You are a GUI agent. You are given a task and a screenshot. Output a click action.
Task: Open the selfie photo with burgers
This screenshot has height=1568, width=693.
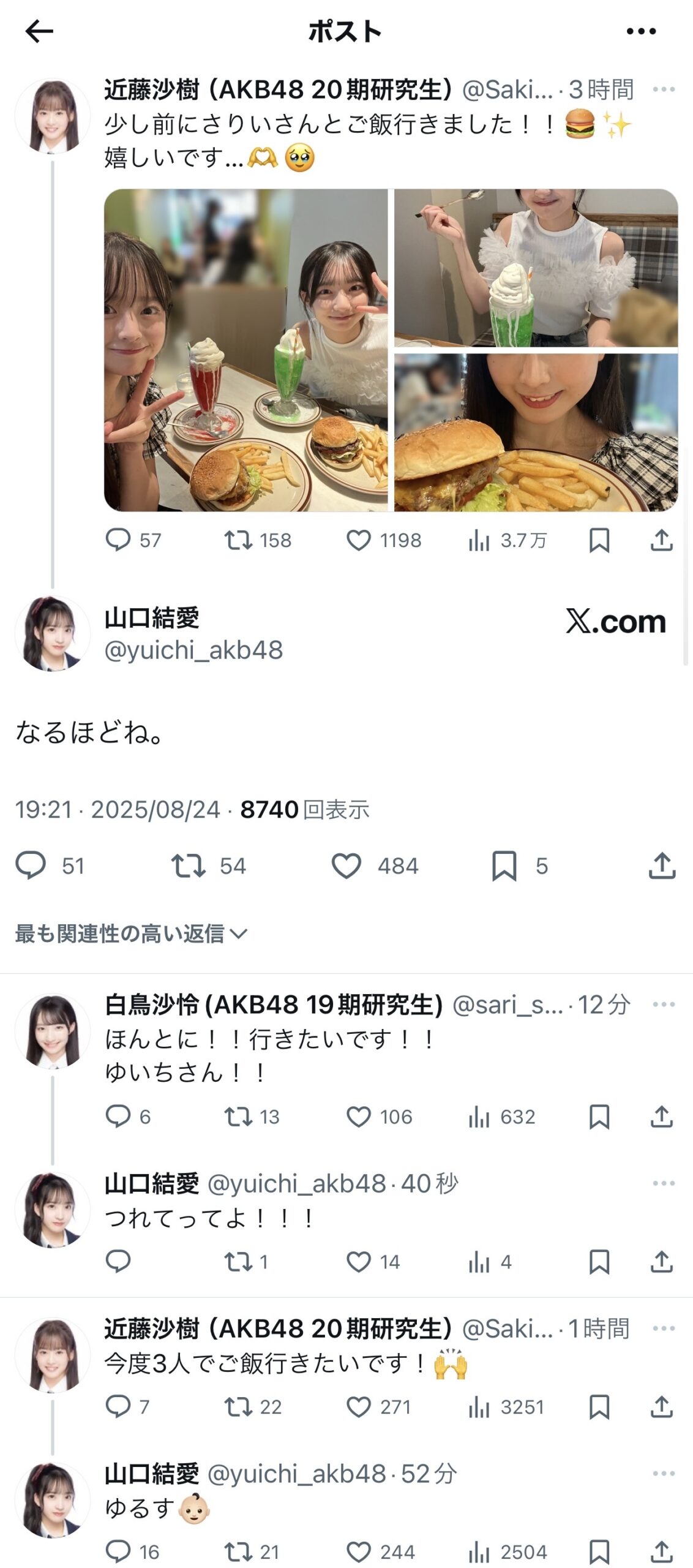pyautogui.click(x=245, y=350)
